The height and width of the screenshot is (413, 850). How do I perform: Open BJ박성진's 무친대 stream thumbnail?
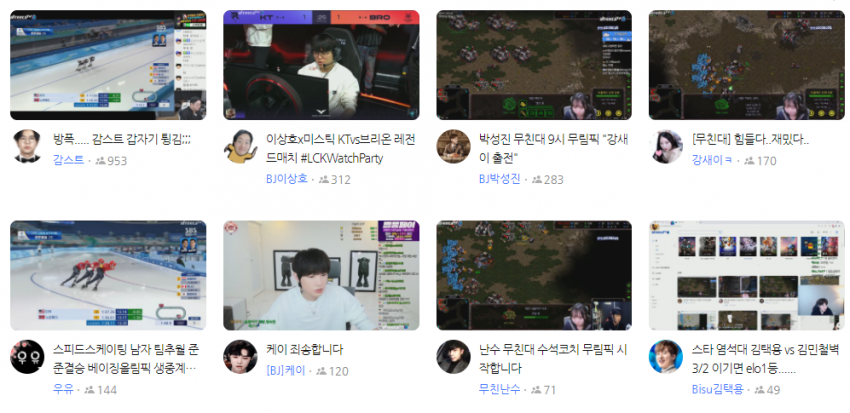[x=534, y=65]
